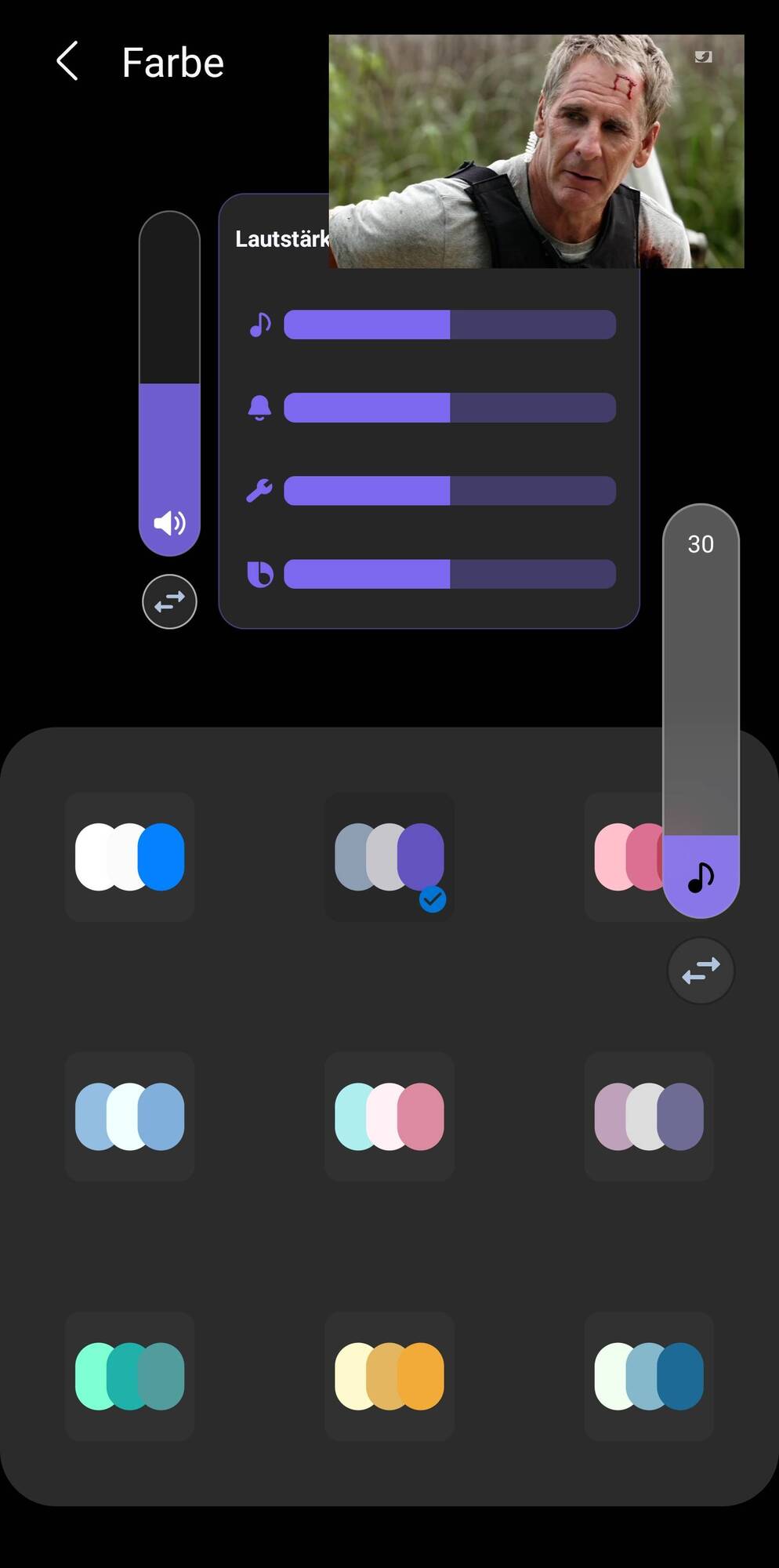Tap the swap arrows below the media volume slider
779x1568 pixels.
[x=701, y=971]
